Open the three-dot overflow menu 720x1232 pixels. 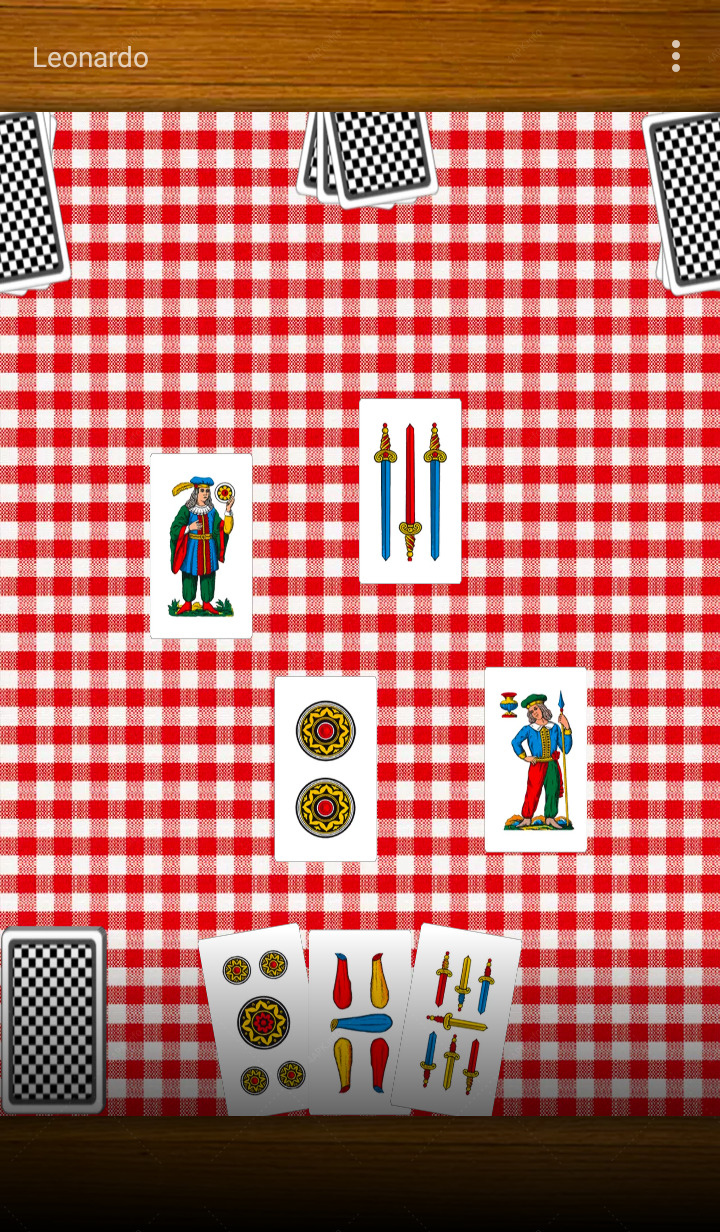point(676,56)
